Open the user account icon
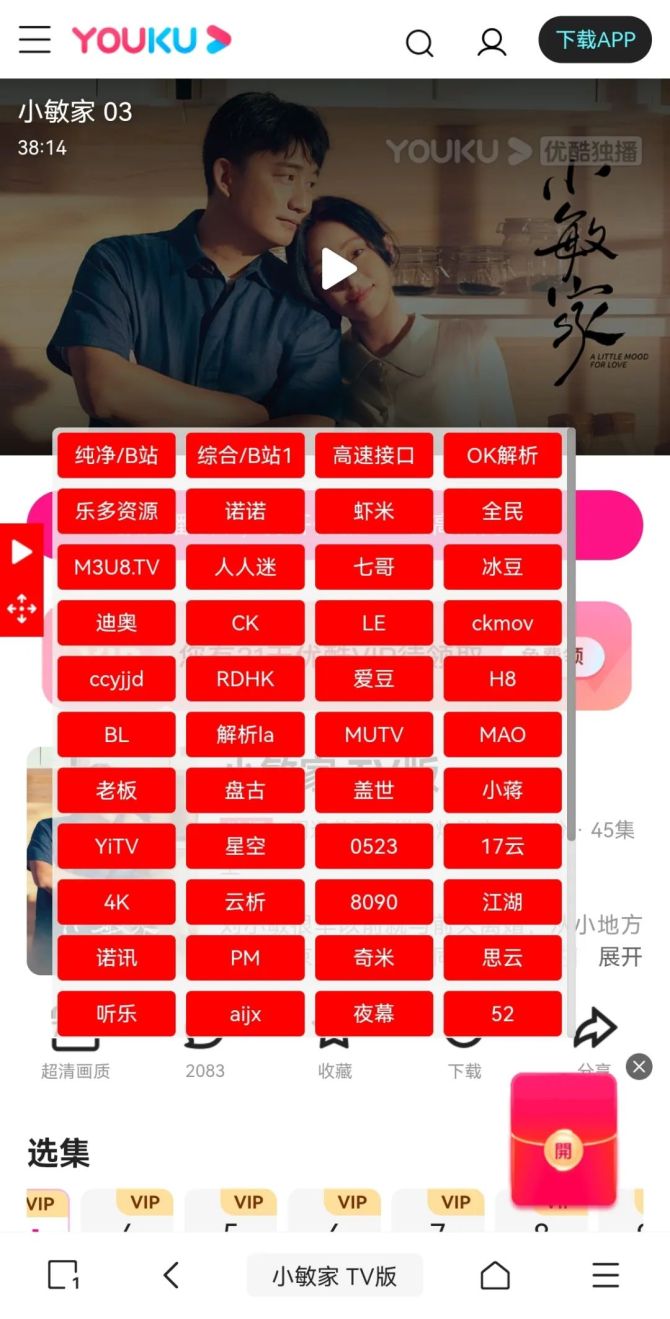Image resolution: width=670 pixels, height=1319 pixels. coord(491,42)
